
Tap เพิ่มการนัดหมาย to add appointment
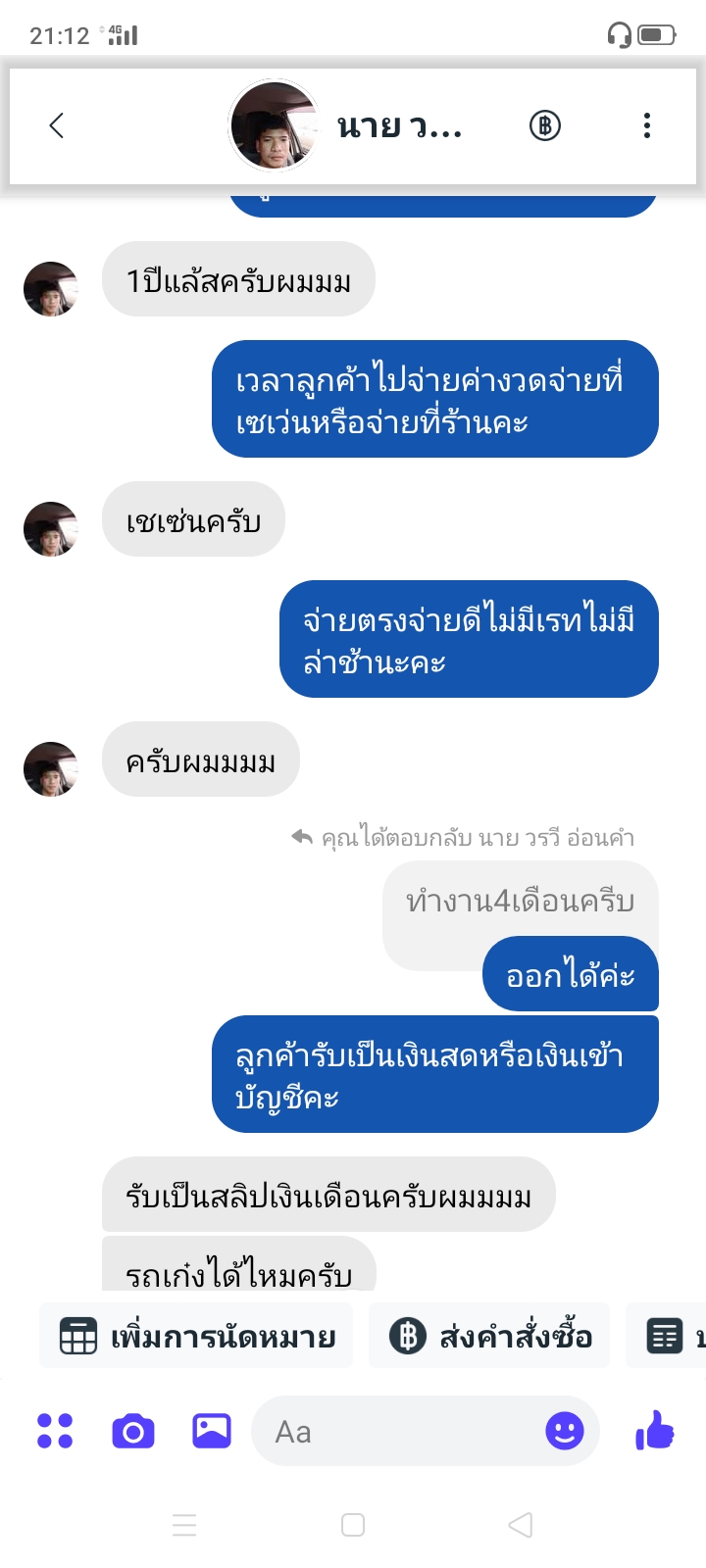click(197, 1337)
